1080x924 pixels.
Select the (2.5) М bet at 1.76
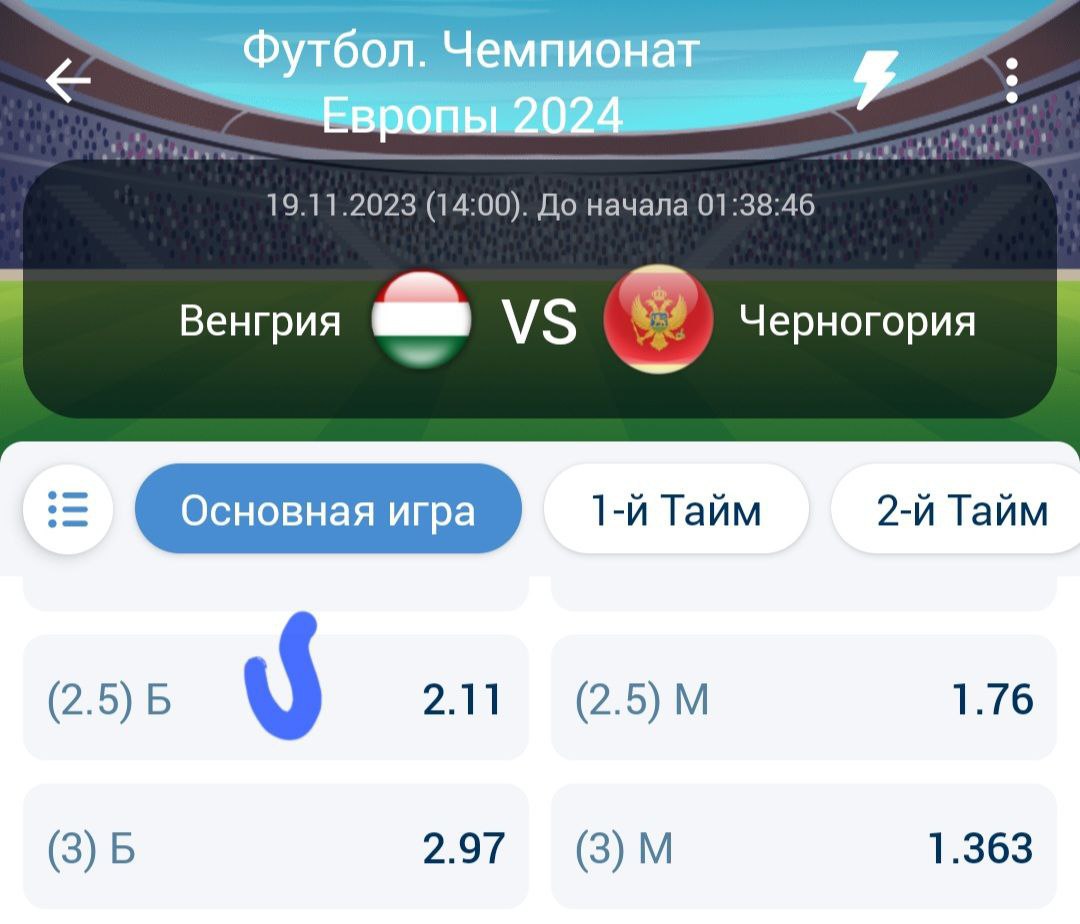click(x=803, y=699)
